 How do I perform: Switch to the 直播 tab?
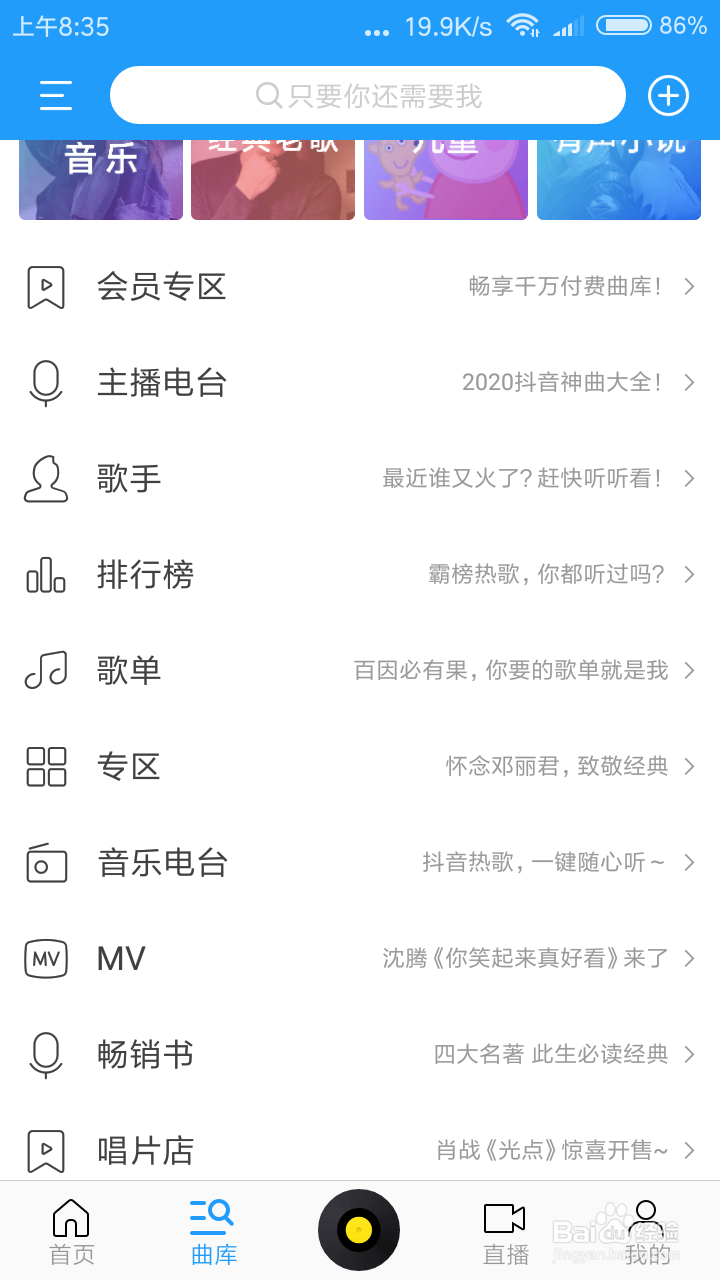click(505, 1232)
